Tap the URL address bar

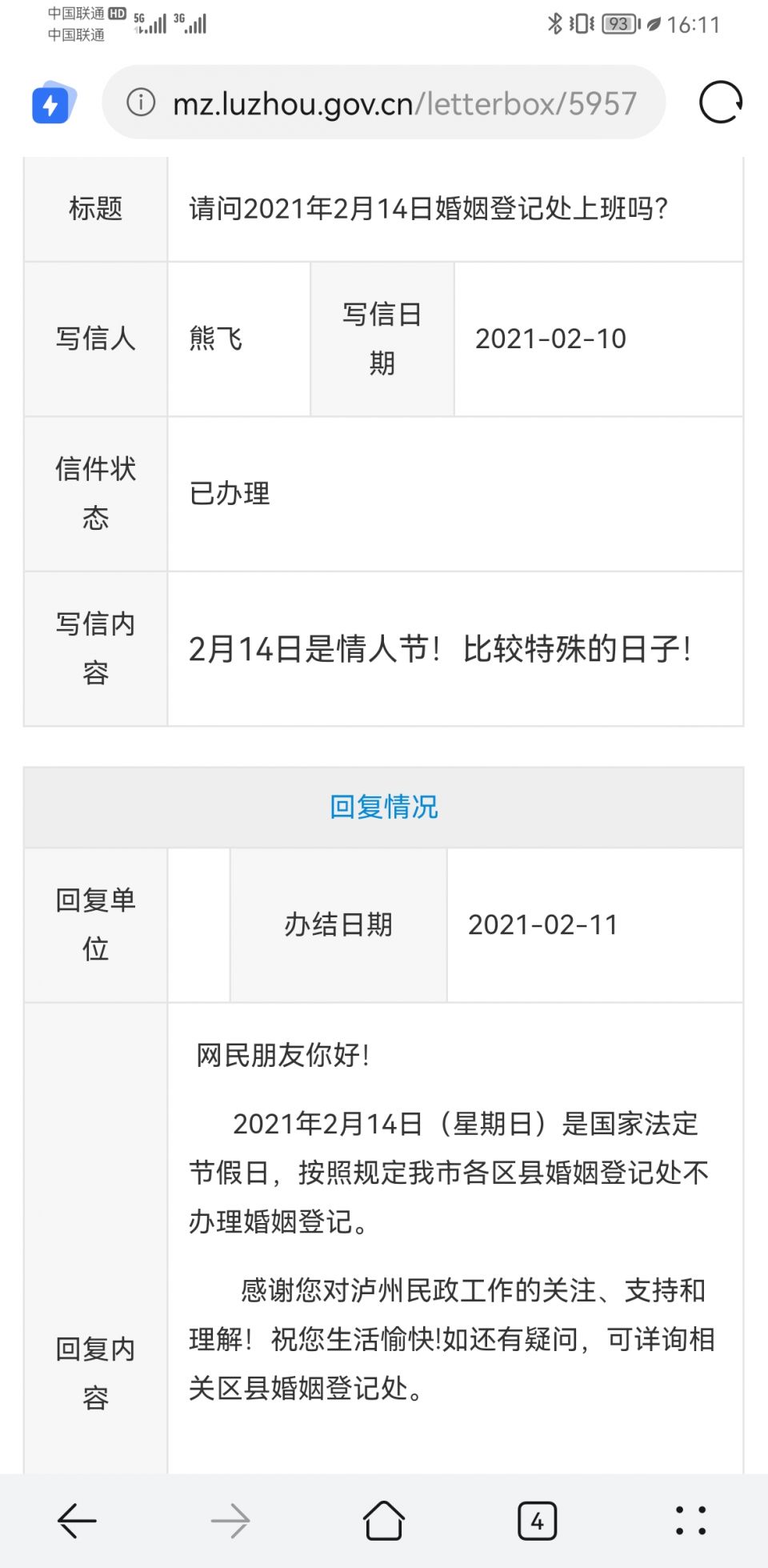[x=404, y=103]
